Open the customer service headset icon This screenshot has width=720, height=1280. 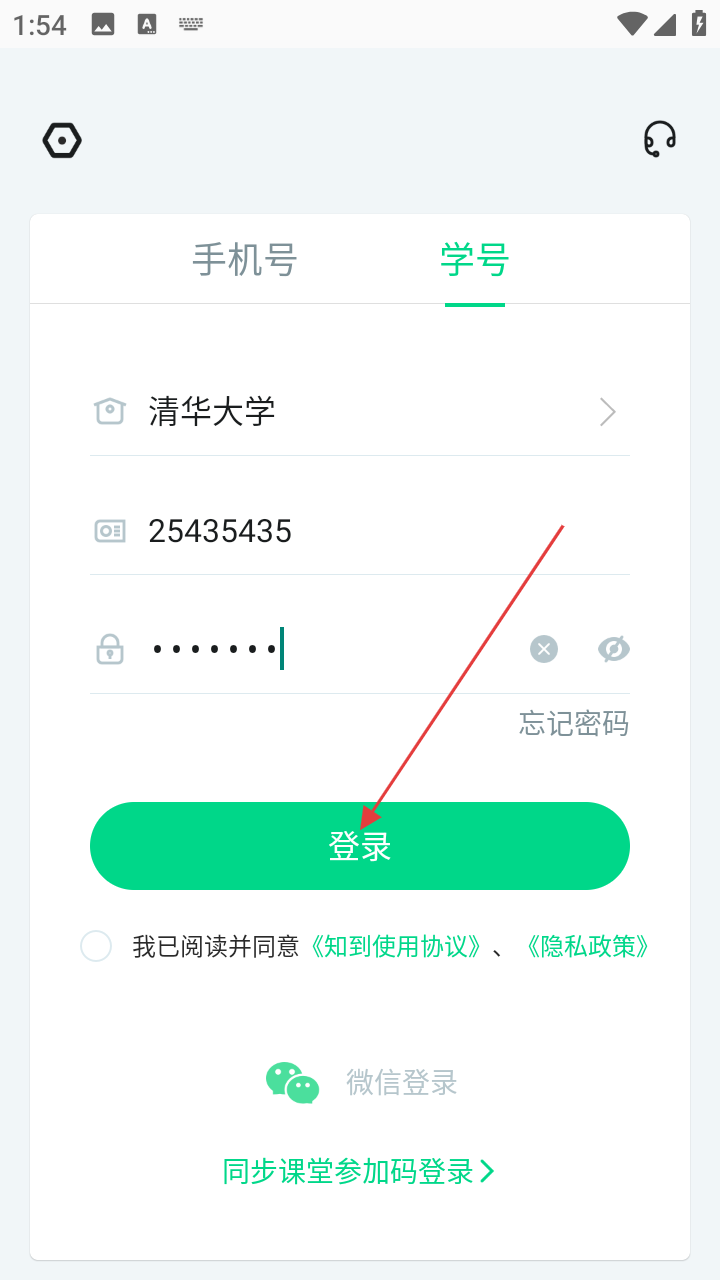660,140
